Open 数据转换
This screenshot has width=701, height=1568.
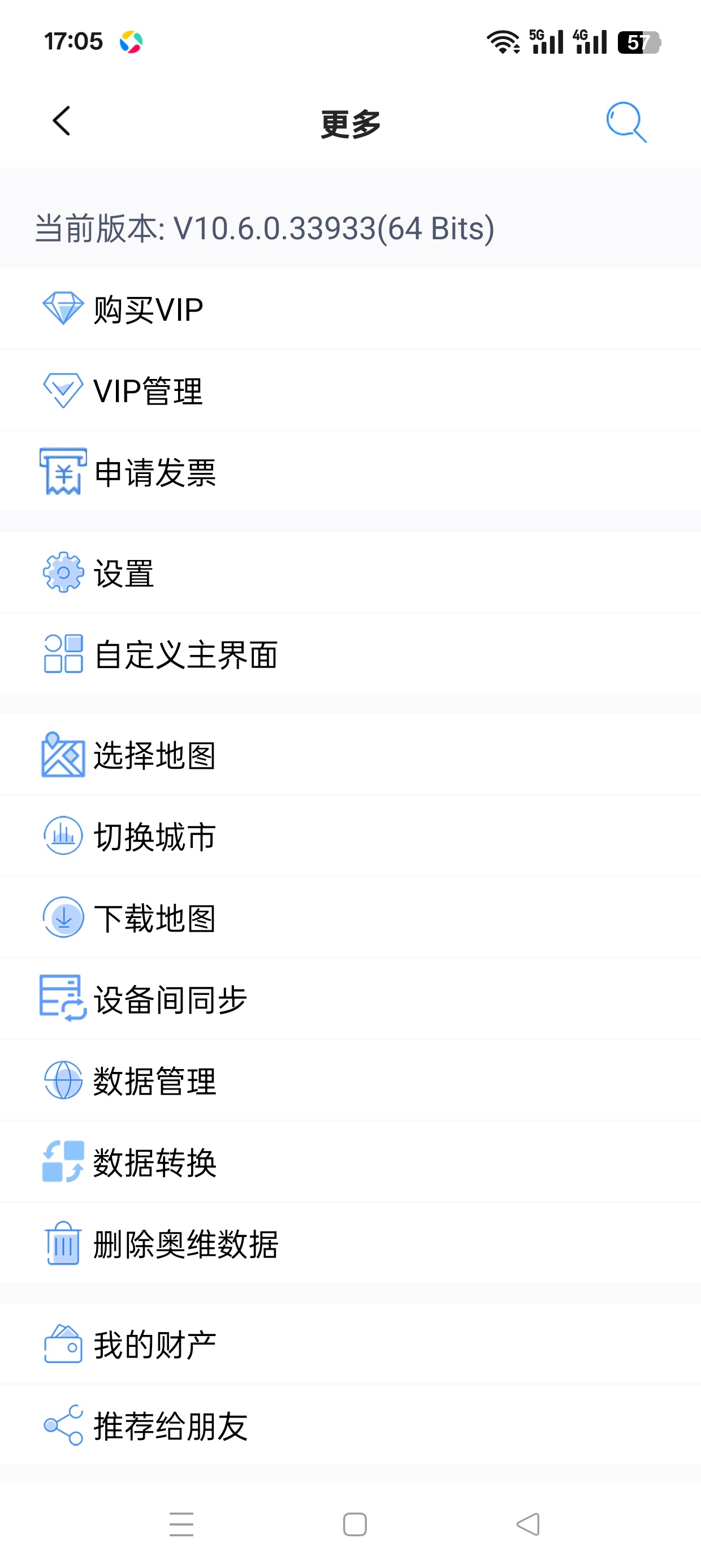coord(350,1161)
